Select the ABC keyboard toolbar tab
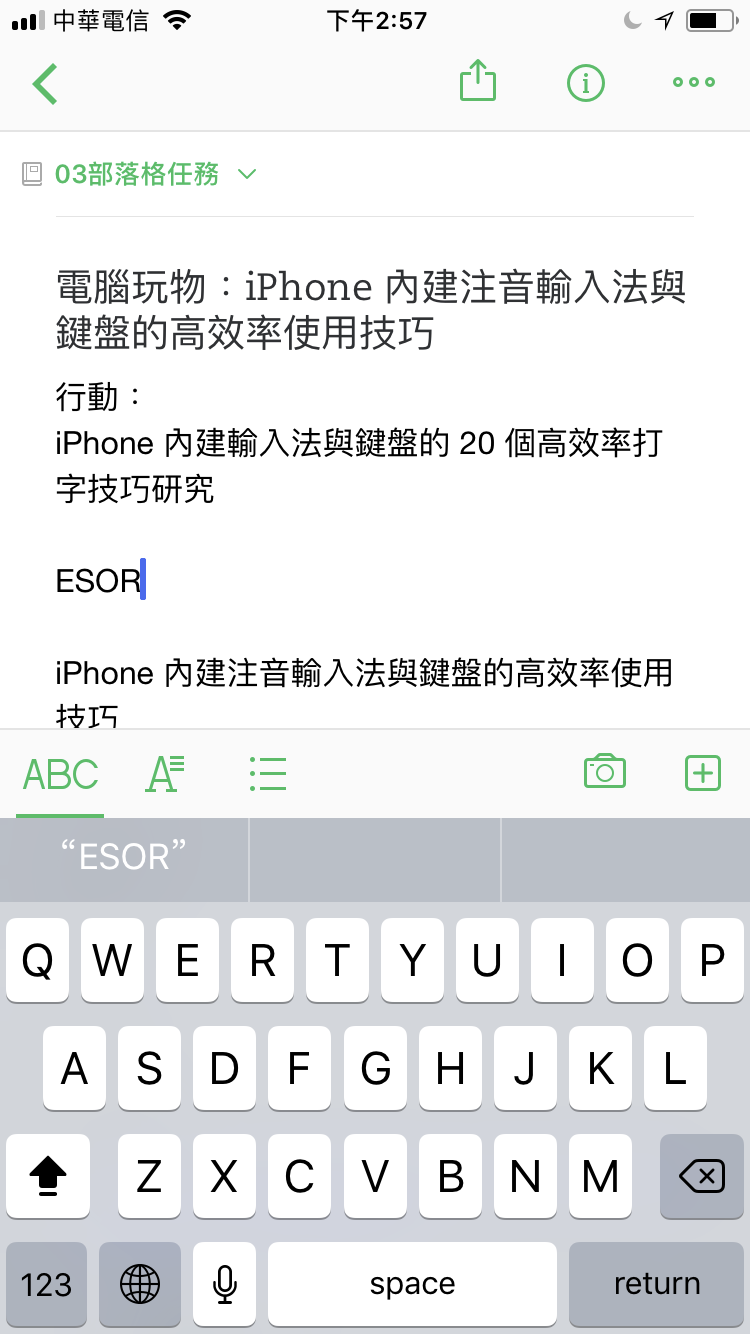This screenshot has height=1334, width=750. click(61, 775)
